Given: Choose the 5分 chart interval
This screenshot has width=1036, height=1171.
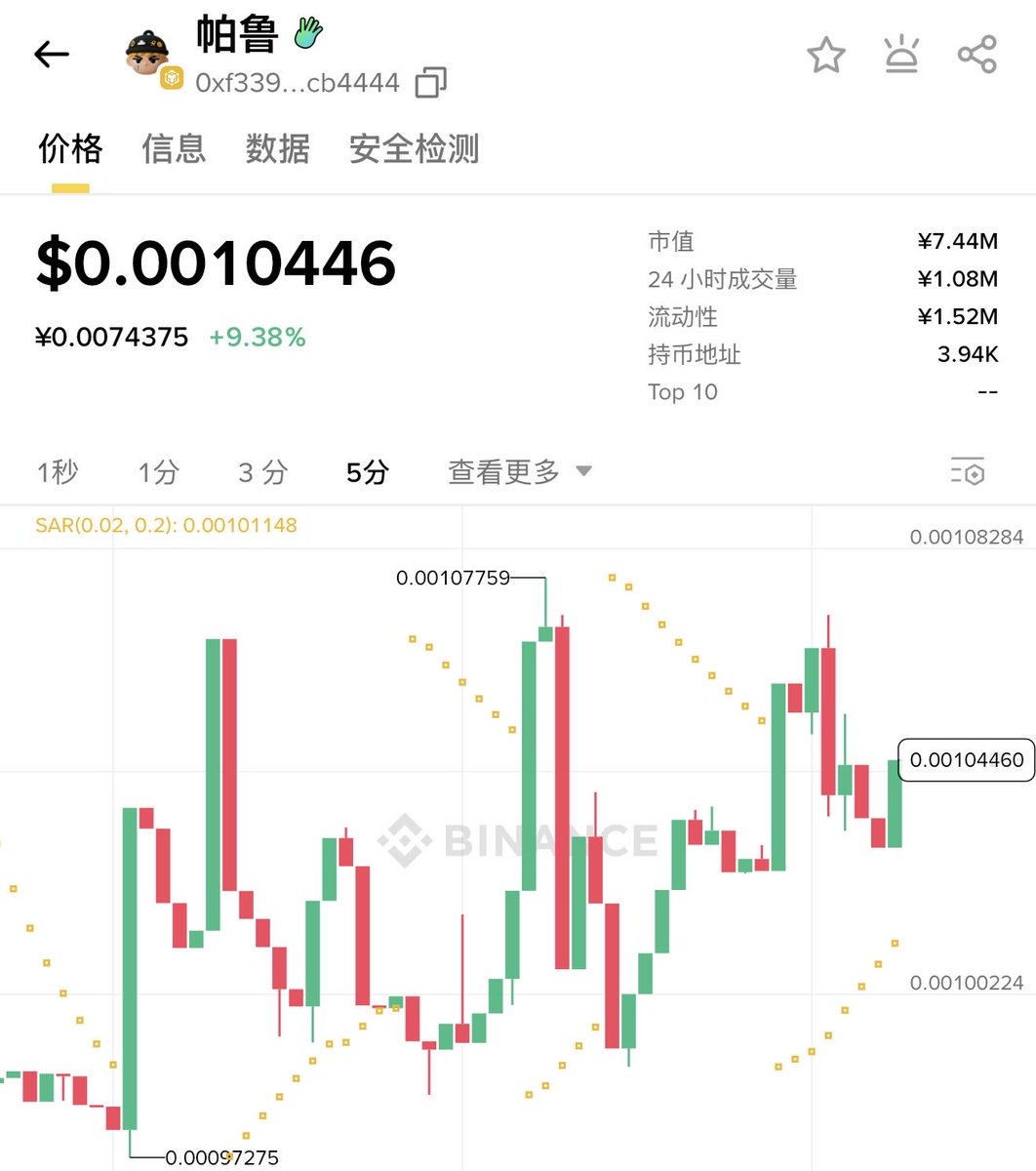Looking at the screenshot, I should coord(368,472).
